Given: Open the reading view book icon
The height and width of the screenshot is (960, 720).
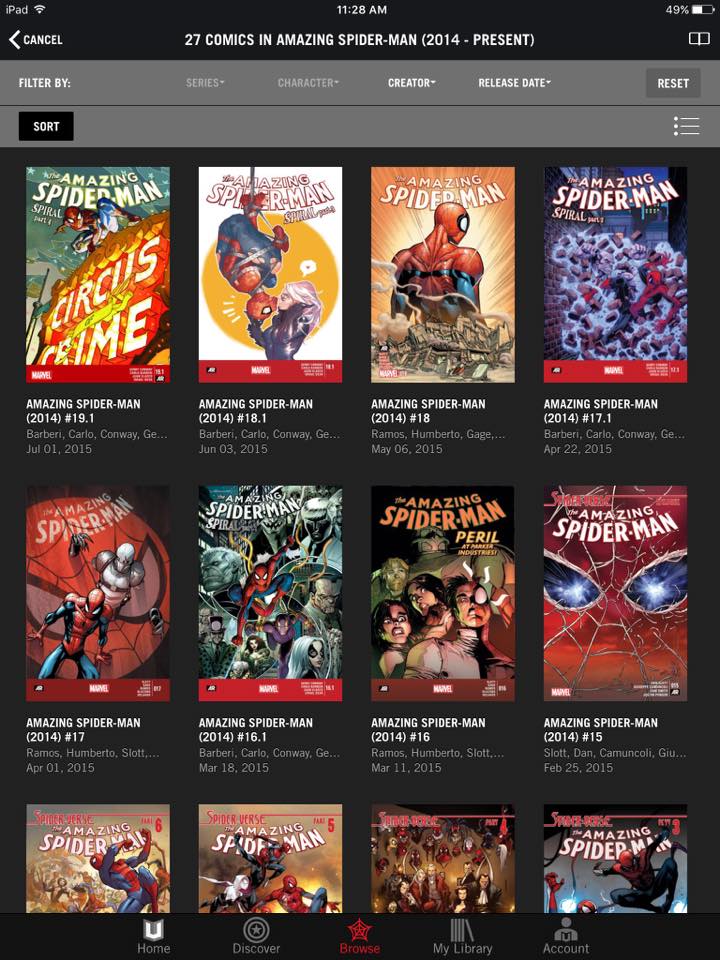Looking at the screenshot, I should pyautogui.click(x=698, y=39).
